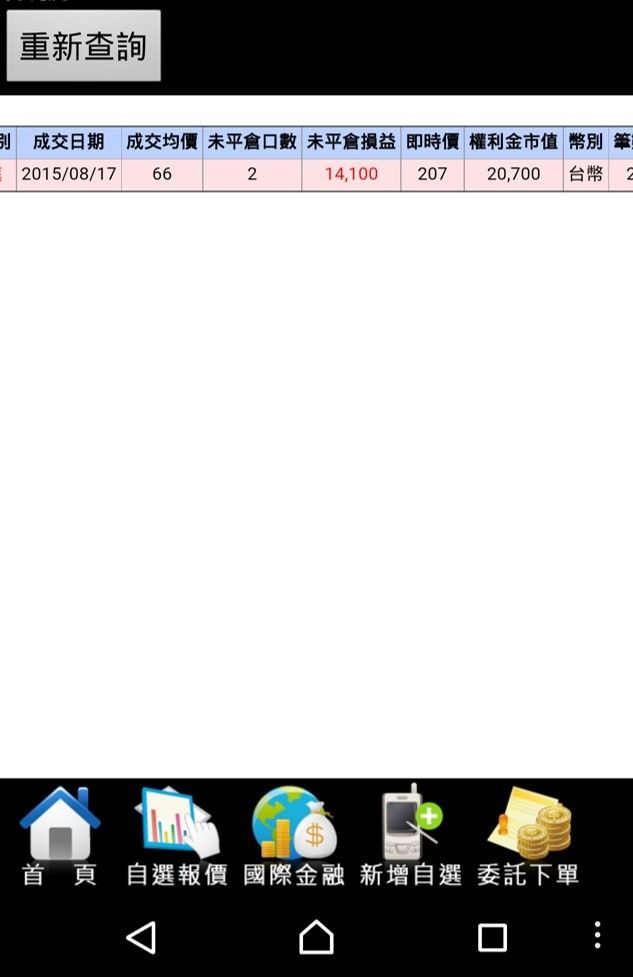Go back using the system back button
This screenshot has height=977, width=633.
pos(141,937)
